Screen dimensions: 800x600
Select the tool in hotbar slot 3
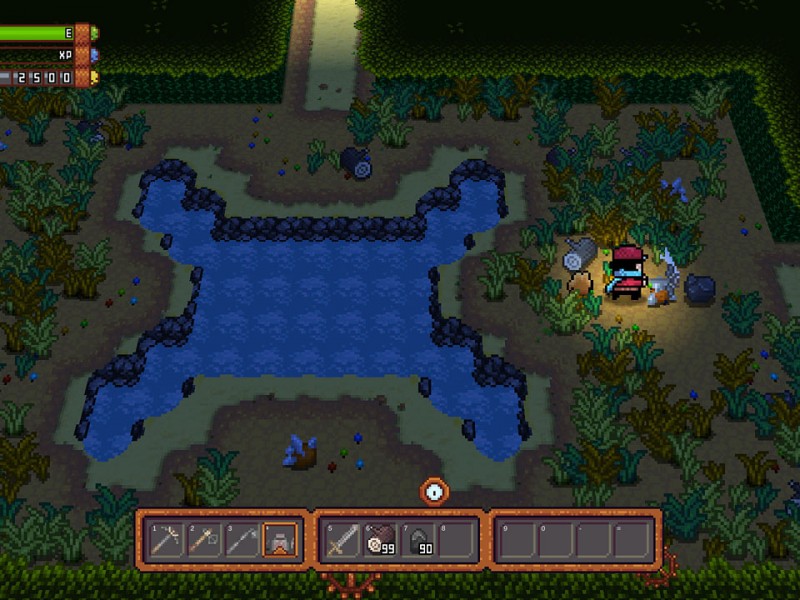(241, 541)
